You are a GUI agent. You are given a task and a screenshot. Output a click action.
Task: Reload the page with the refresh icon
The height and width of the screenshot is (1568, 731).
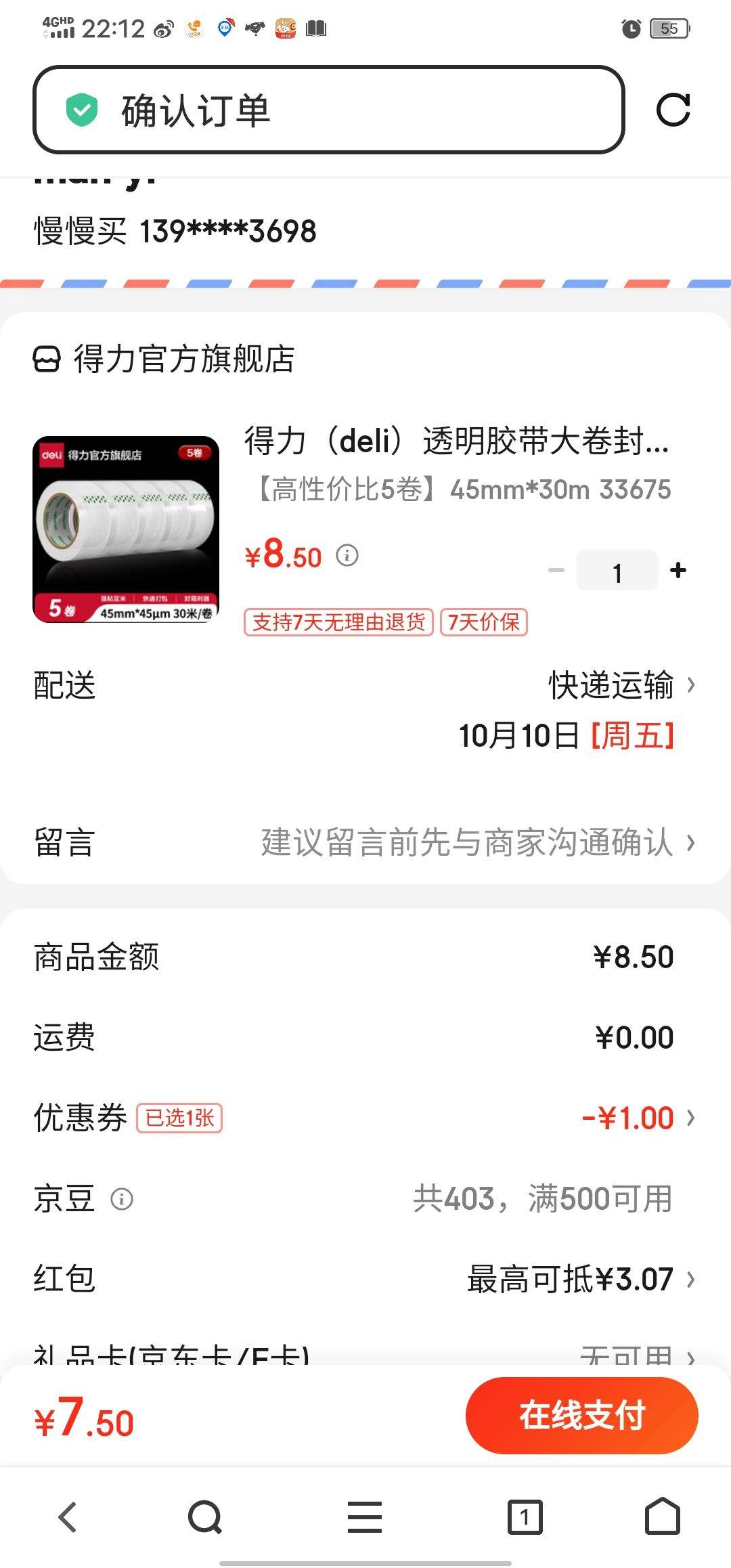673,110
